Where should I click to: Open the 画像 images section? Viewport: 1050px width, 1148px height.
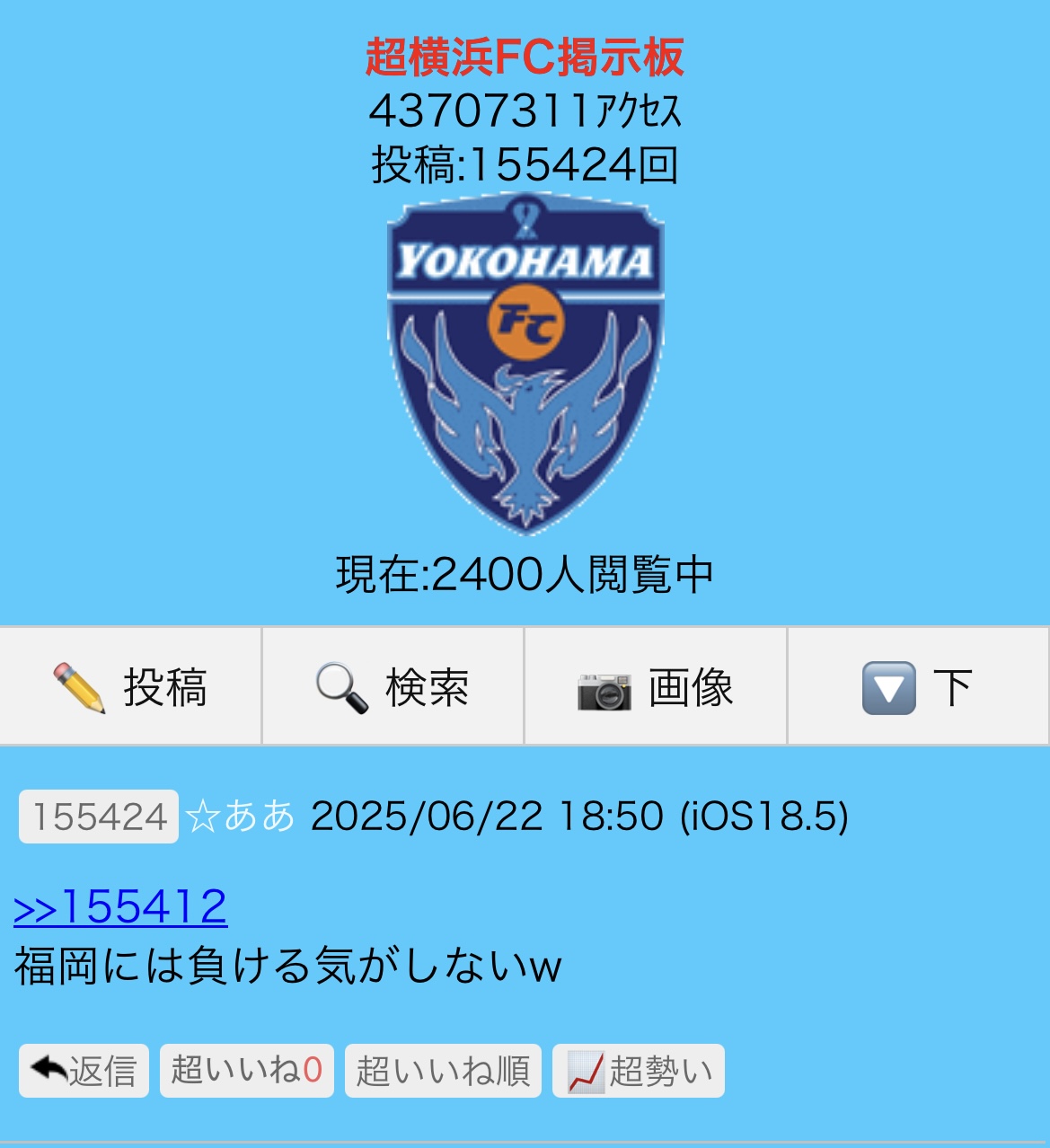click(656, 686)
